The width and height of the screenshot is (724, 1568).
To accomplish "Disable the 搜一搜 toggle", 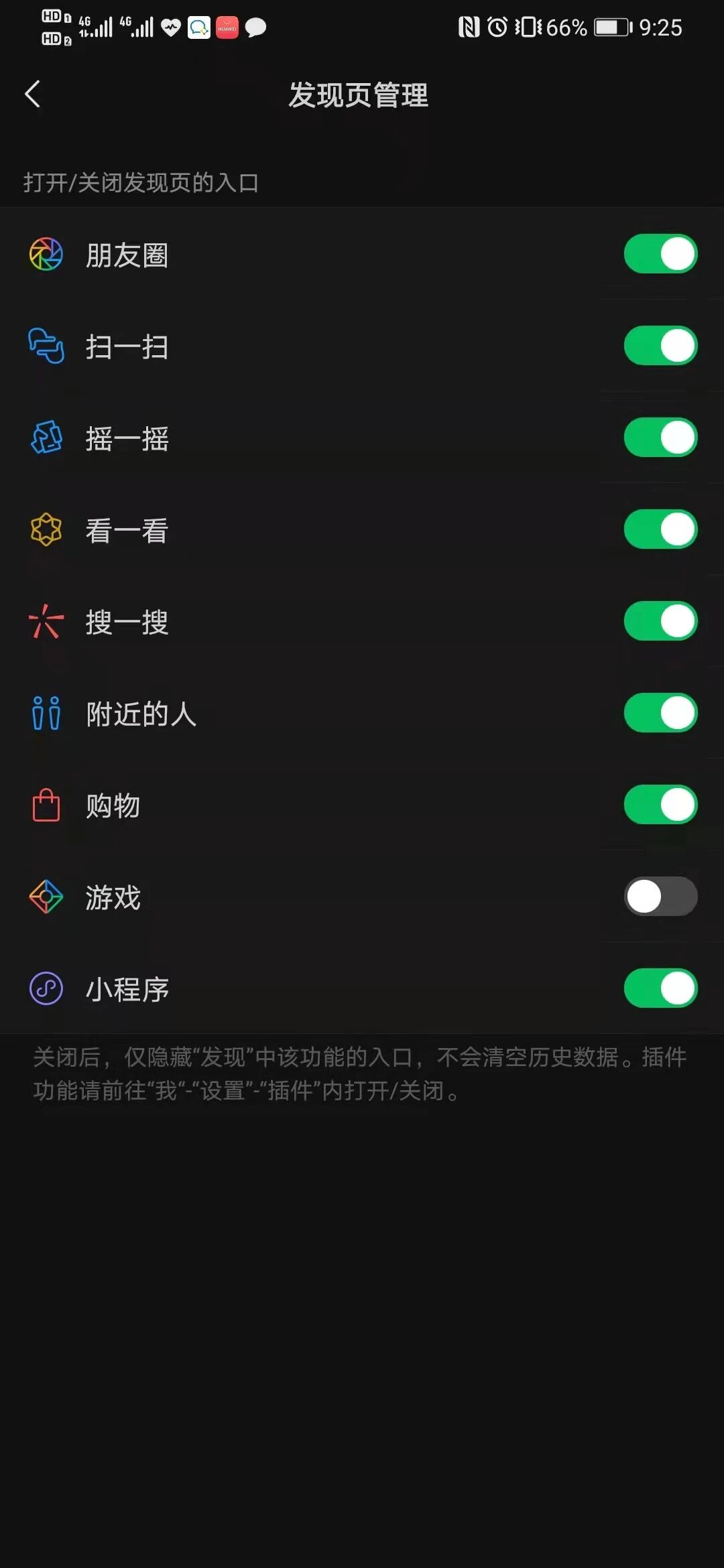I will pyautogui.click(x=661, y=621).
